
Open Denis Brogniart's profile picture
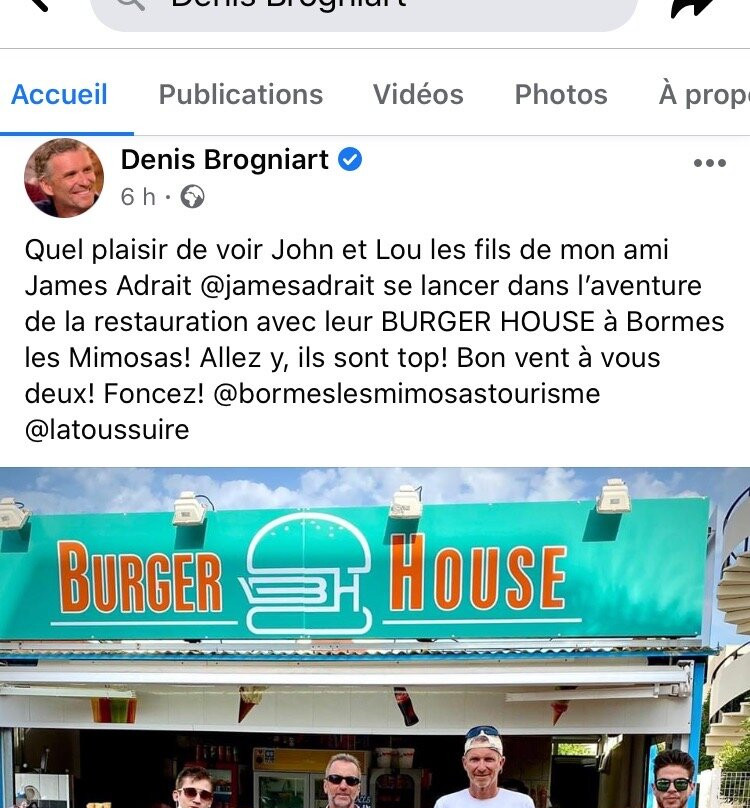pyautogui.click(x=64, y=178)
